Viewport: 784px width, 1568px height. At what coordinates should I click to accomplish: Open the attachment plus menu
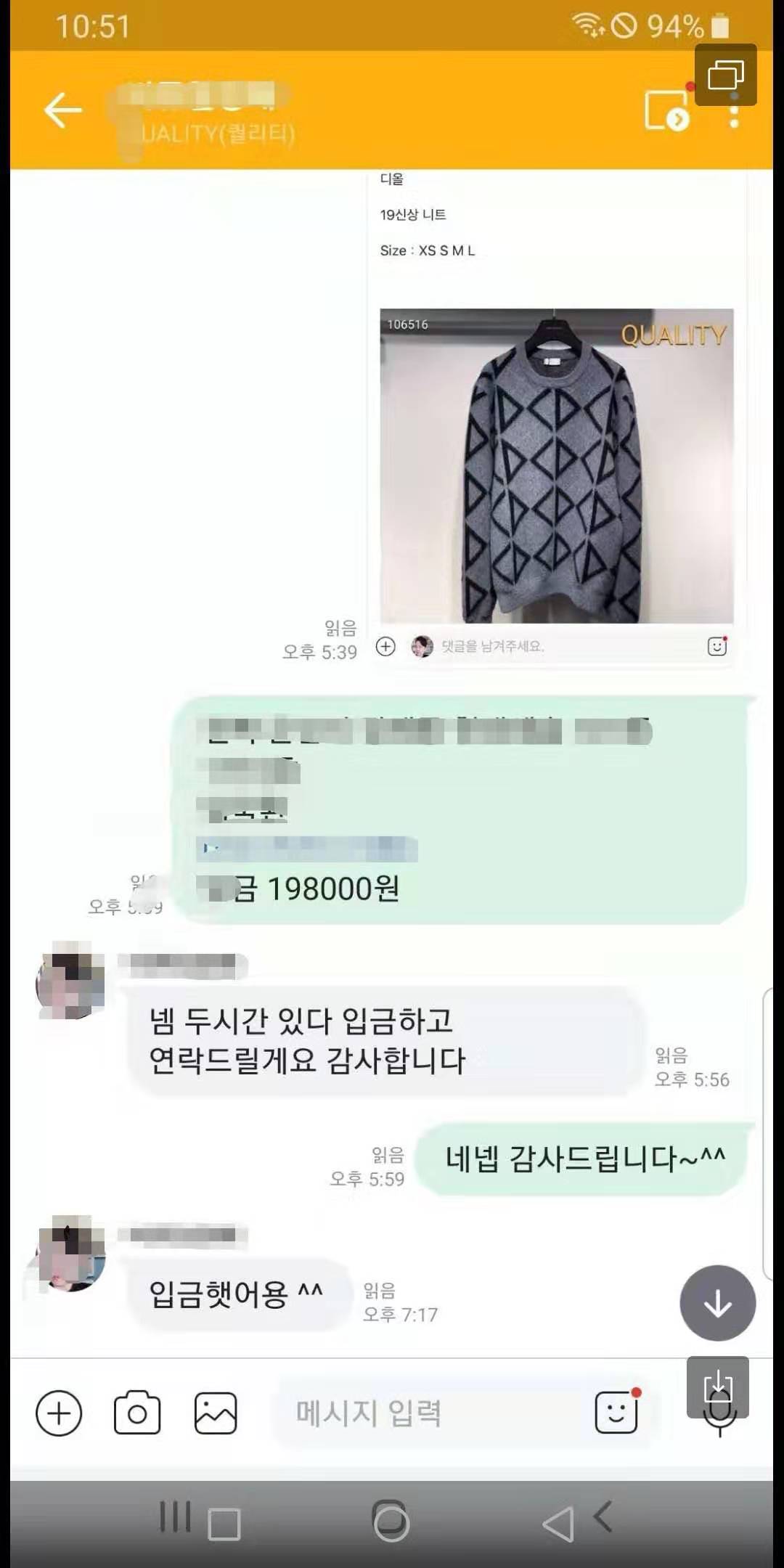click(x=59, y=1413)
